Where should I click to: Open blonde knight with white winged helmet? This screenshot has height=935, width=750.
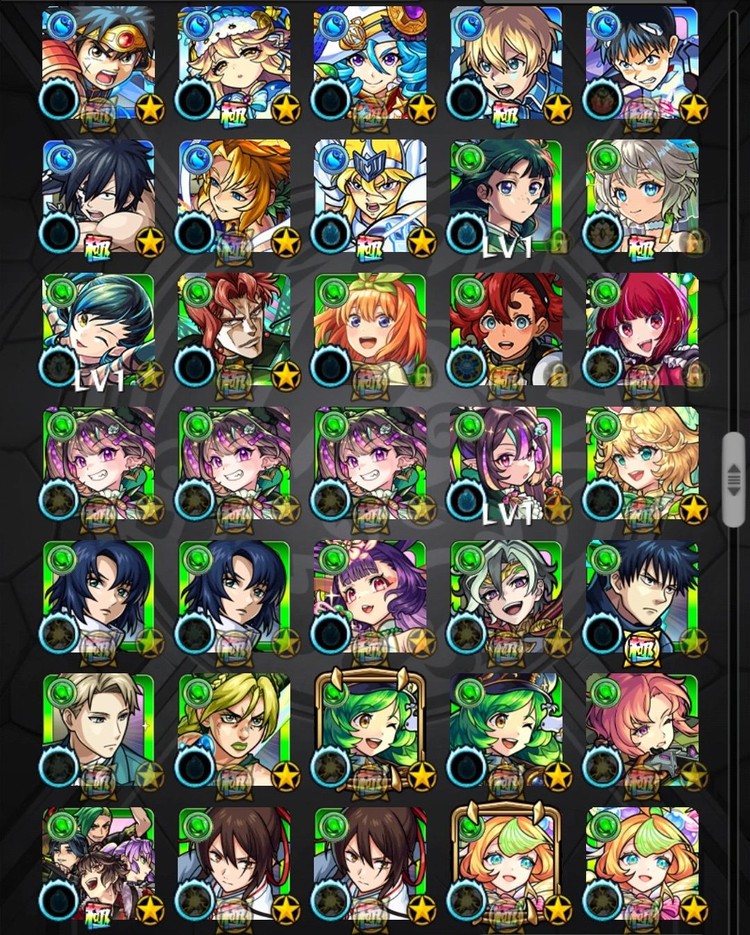370,196
